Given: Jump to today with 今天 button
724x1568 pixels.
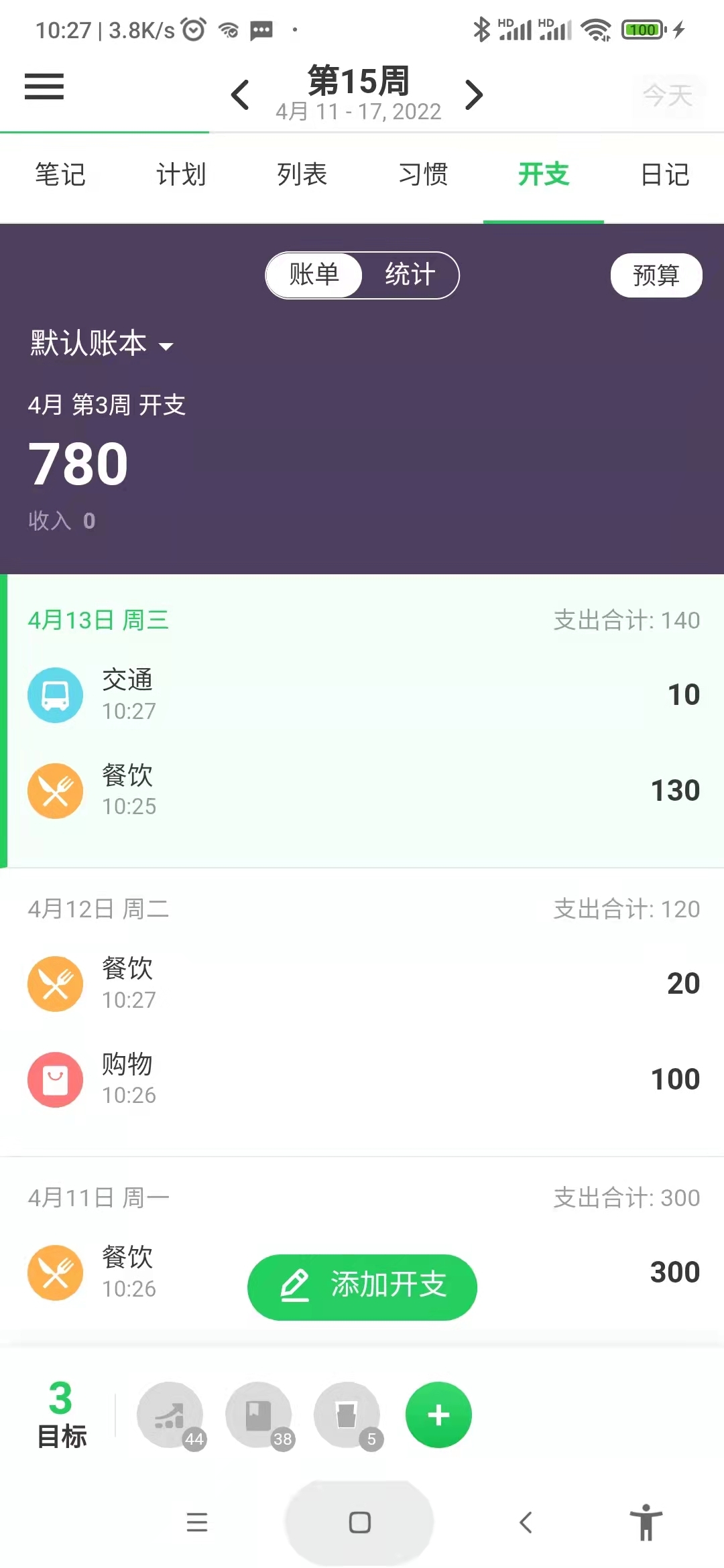Looking at the screenshot, I should (667, 94).
